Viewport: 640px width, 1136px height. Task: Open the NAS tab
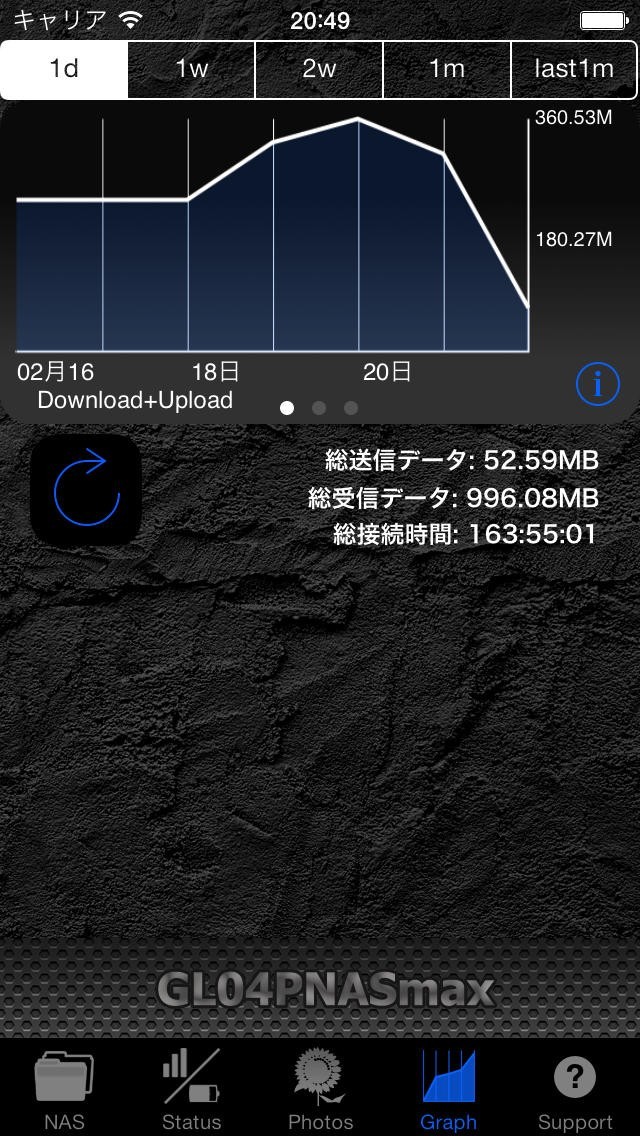click(64, 1088)
